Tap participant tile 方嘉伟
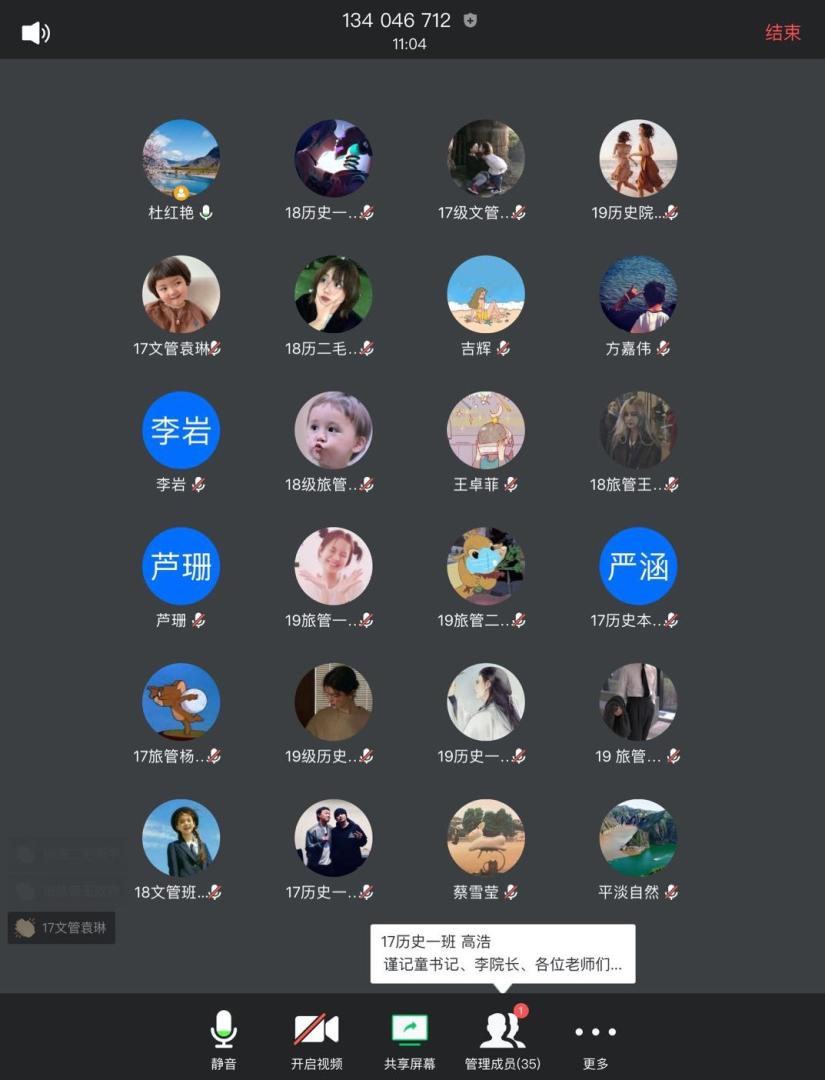 click(x=638, y=294)
